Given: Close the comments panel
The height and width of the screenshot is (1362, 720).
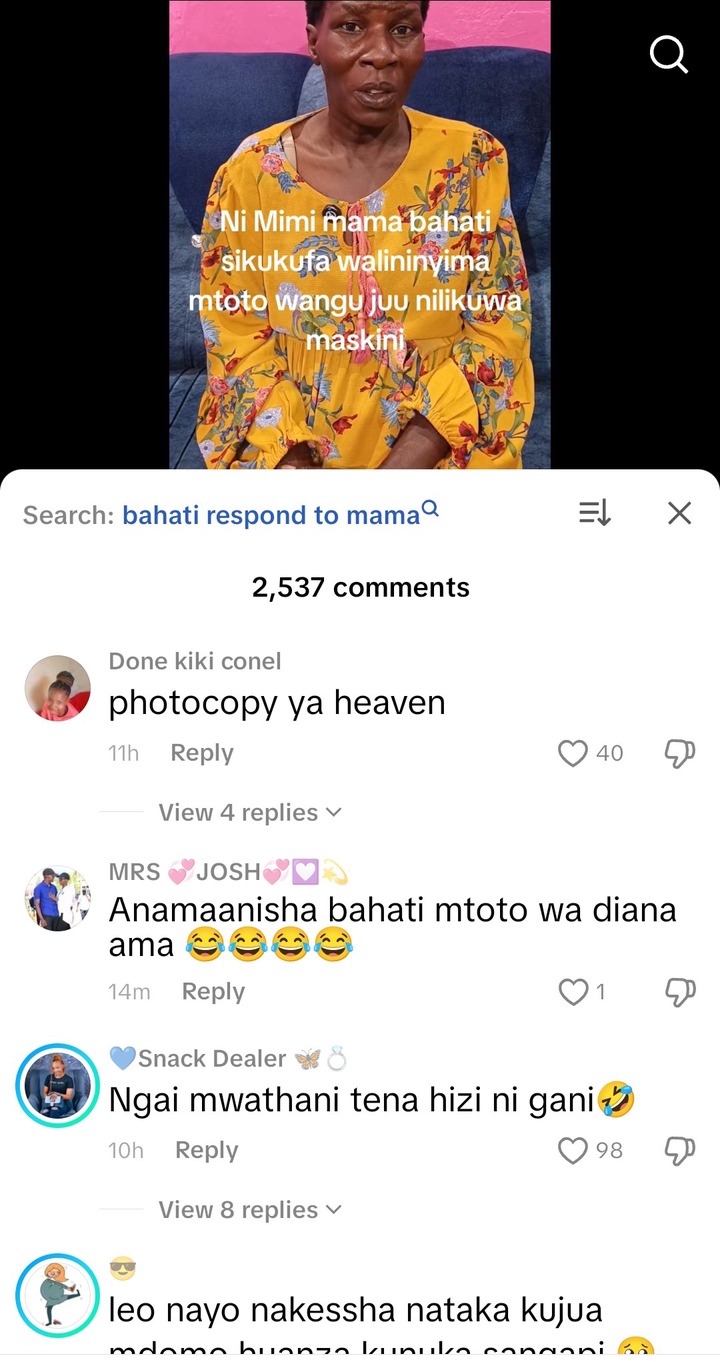Looking at the screenshot, I should 679,513.
